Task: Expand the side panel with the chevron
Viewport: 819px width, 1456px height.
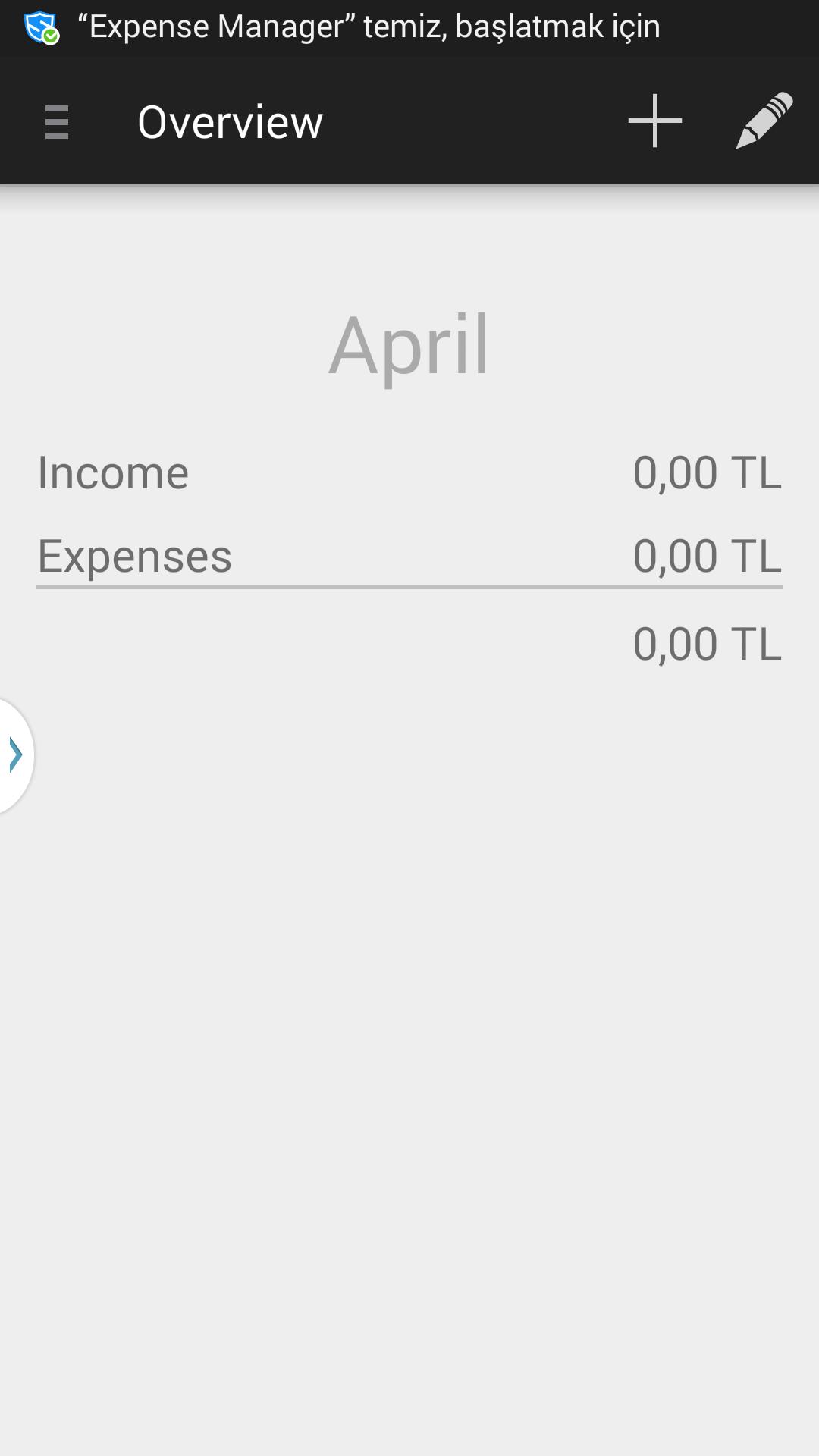Action: [14, 755]
